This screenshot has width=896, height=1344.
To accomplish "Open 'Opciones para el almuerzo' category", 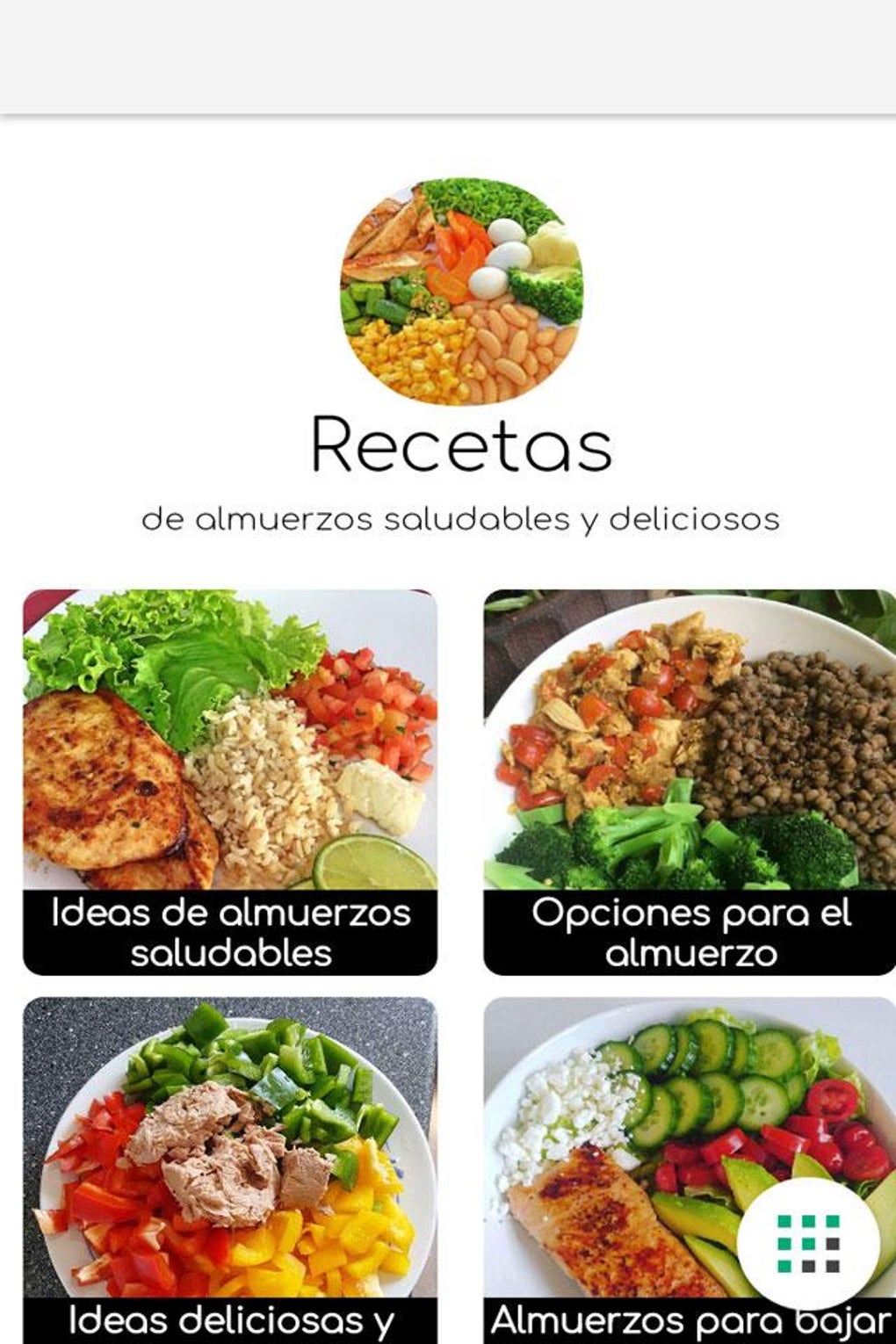I will [x=690, y=931].
